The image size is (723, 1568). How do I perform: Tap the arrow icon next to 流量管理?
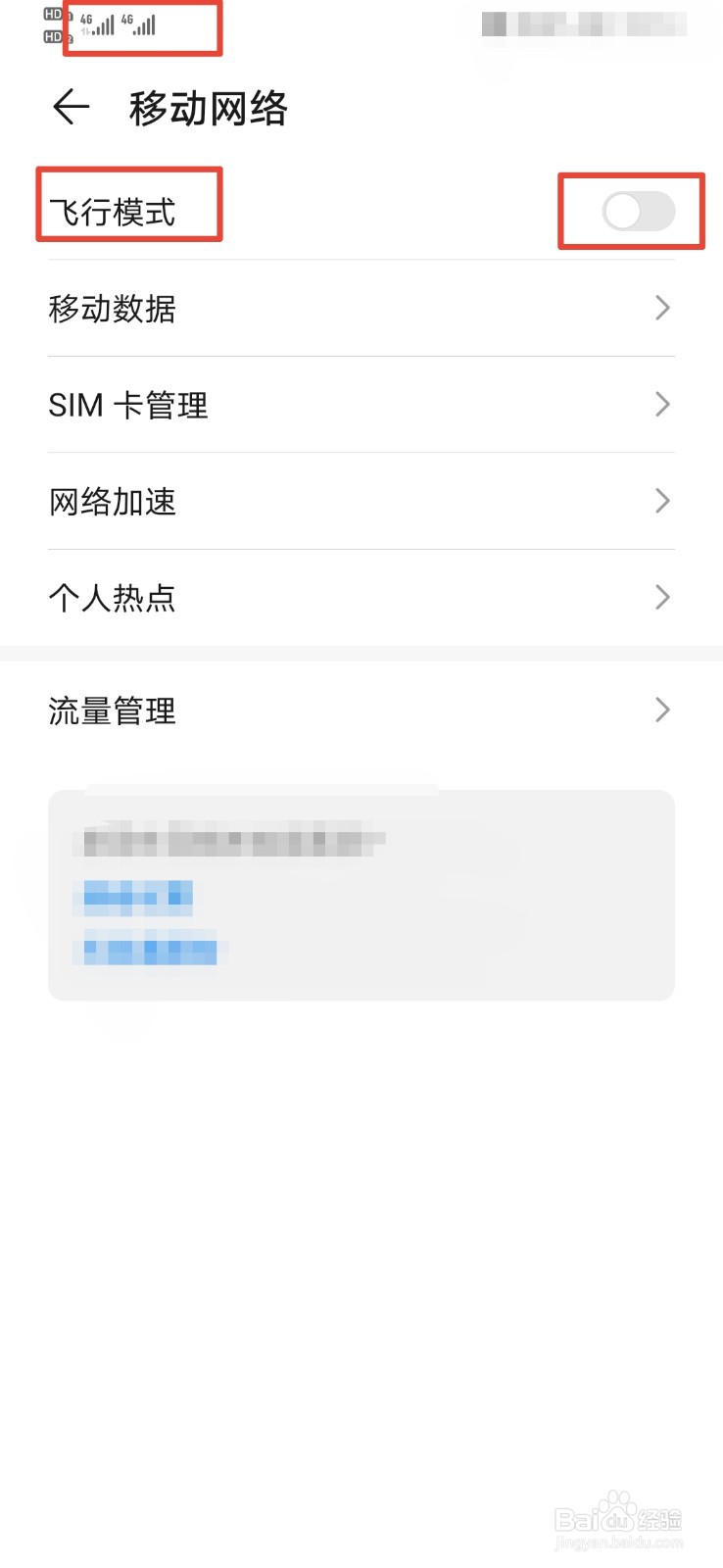(x=662, y=710)
